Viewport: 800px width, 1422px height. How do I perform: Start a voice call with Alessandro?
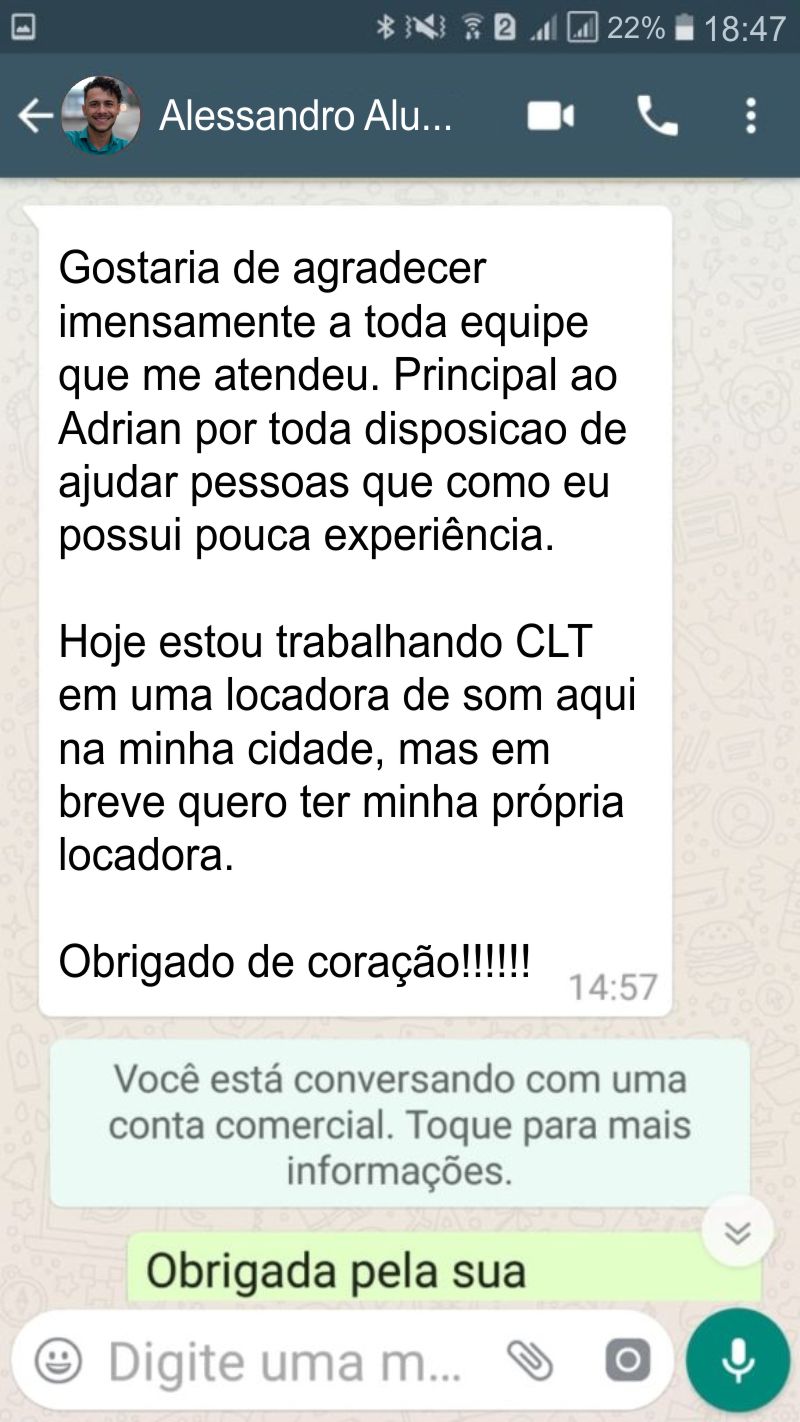click(x=657, y=117)
